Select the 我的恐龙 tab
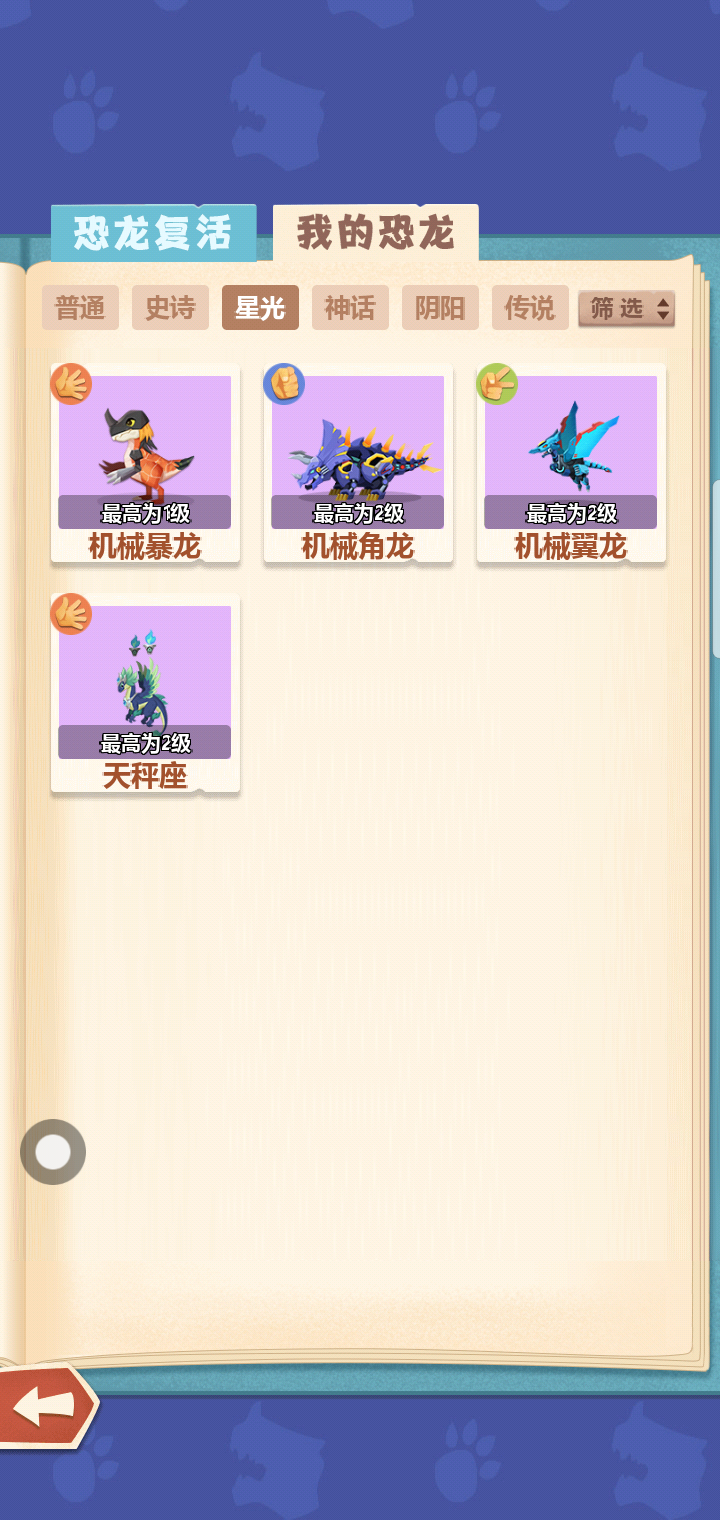720x1520 pixels. (x=375, y=233)
